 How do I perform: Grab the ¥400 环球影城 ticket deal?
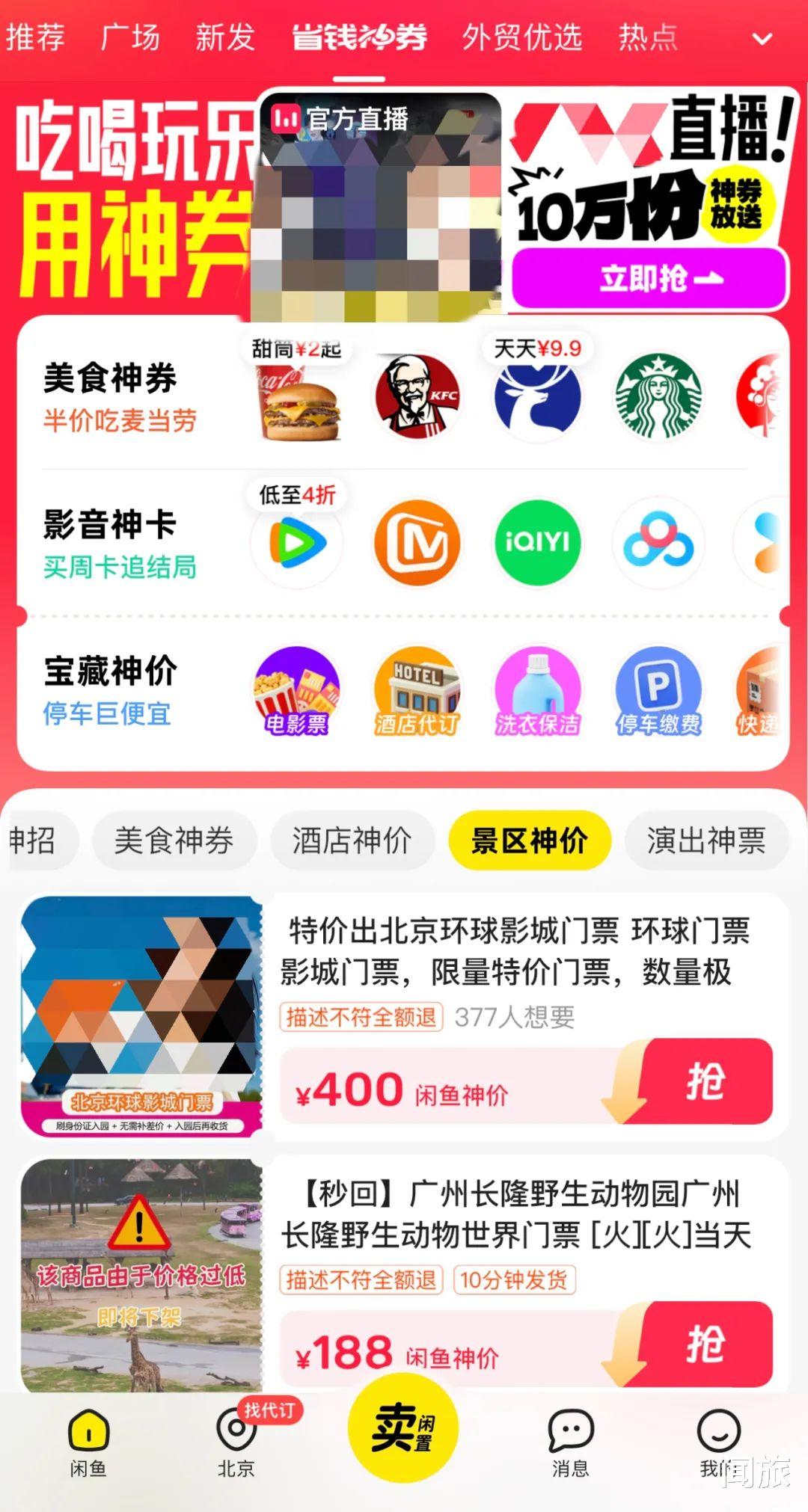(x=704, y=1081)
